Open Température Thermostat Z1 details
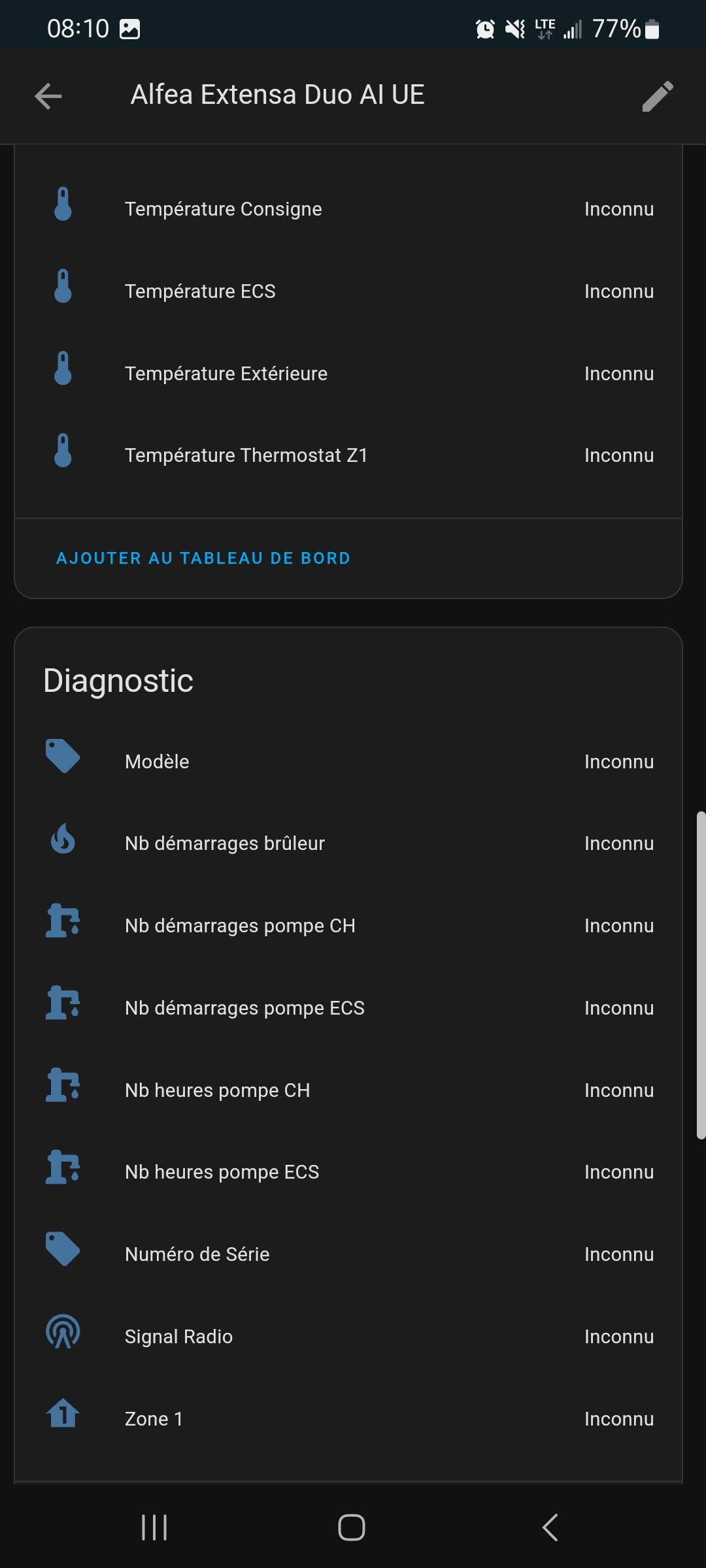The width and height of the screenshot is (706, 1568). 348,455
